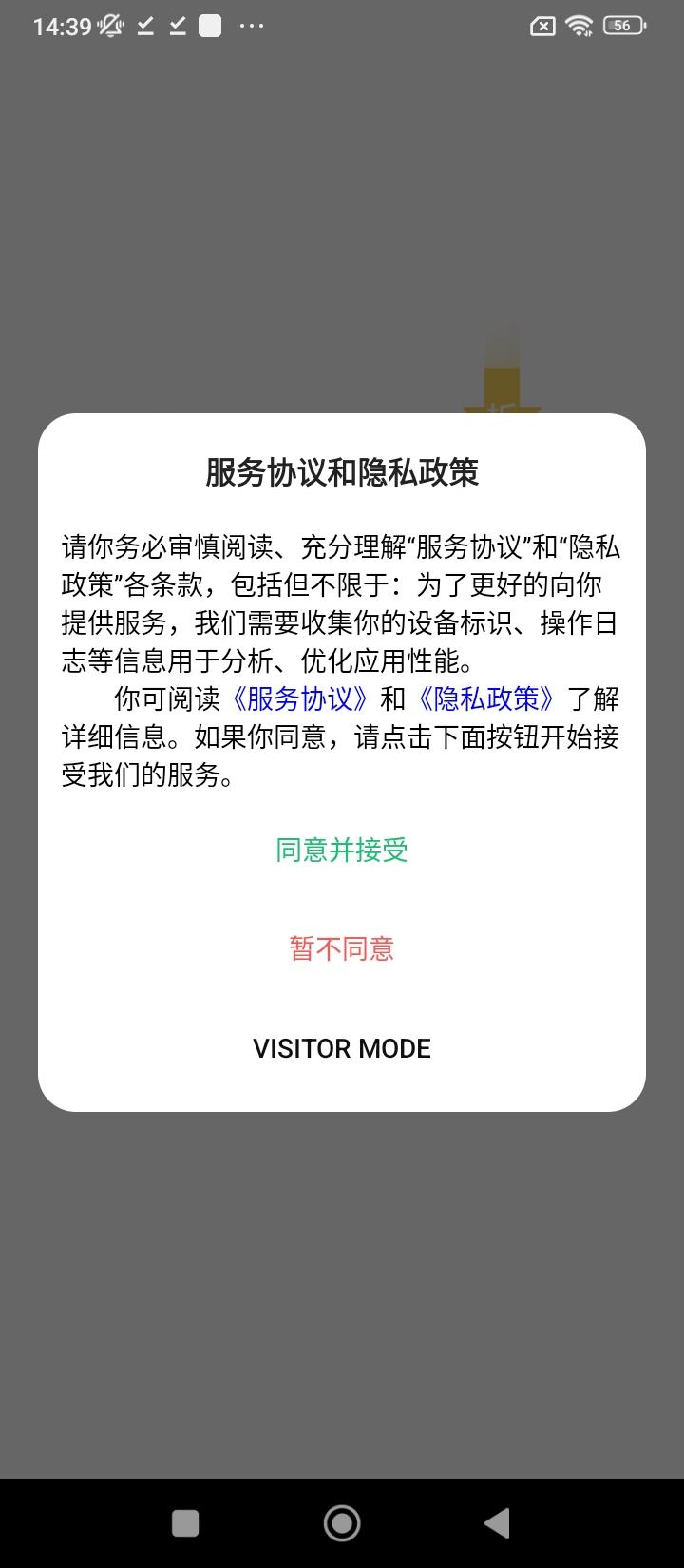This screenshot has height=1568, width=684.
Task: Tap 暂不同意 to decline
Action: tap(340, 949)
